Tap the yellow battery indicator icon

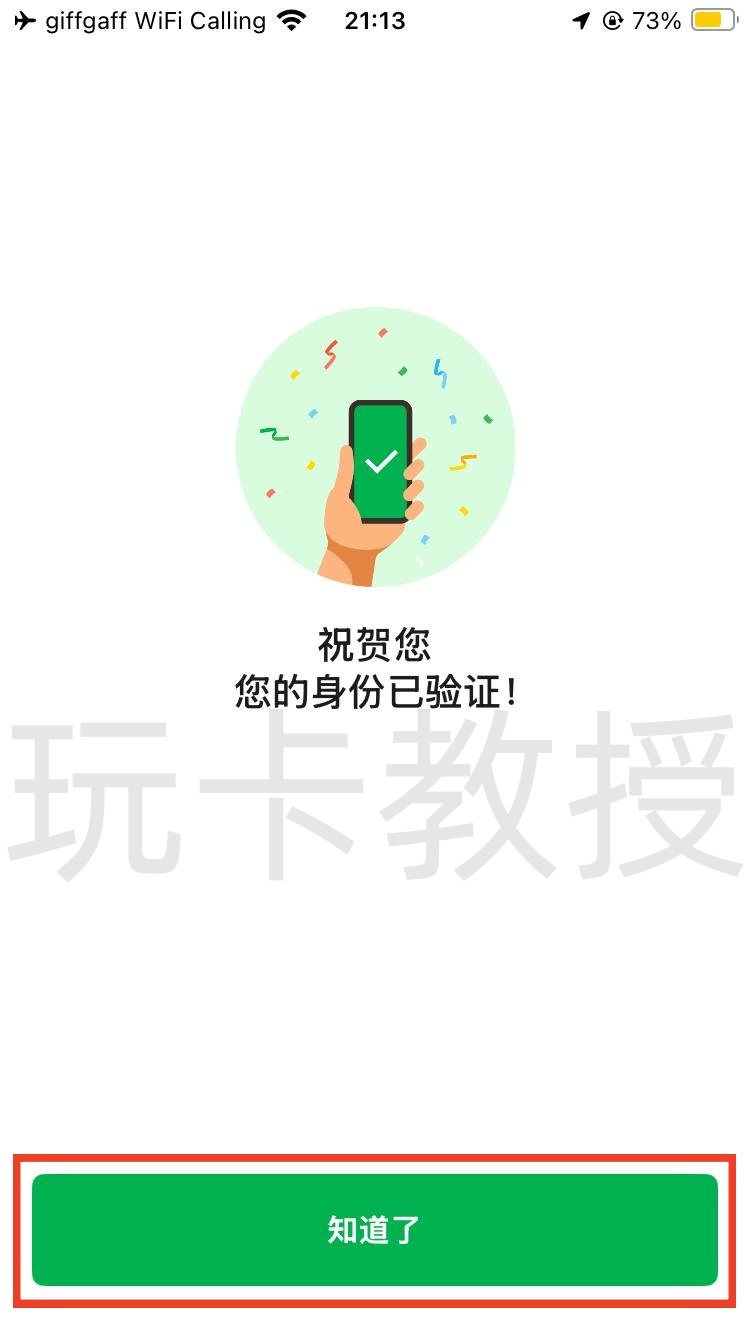coord(712,19)
